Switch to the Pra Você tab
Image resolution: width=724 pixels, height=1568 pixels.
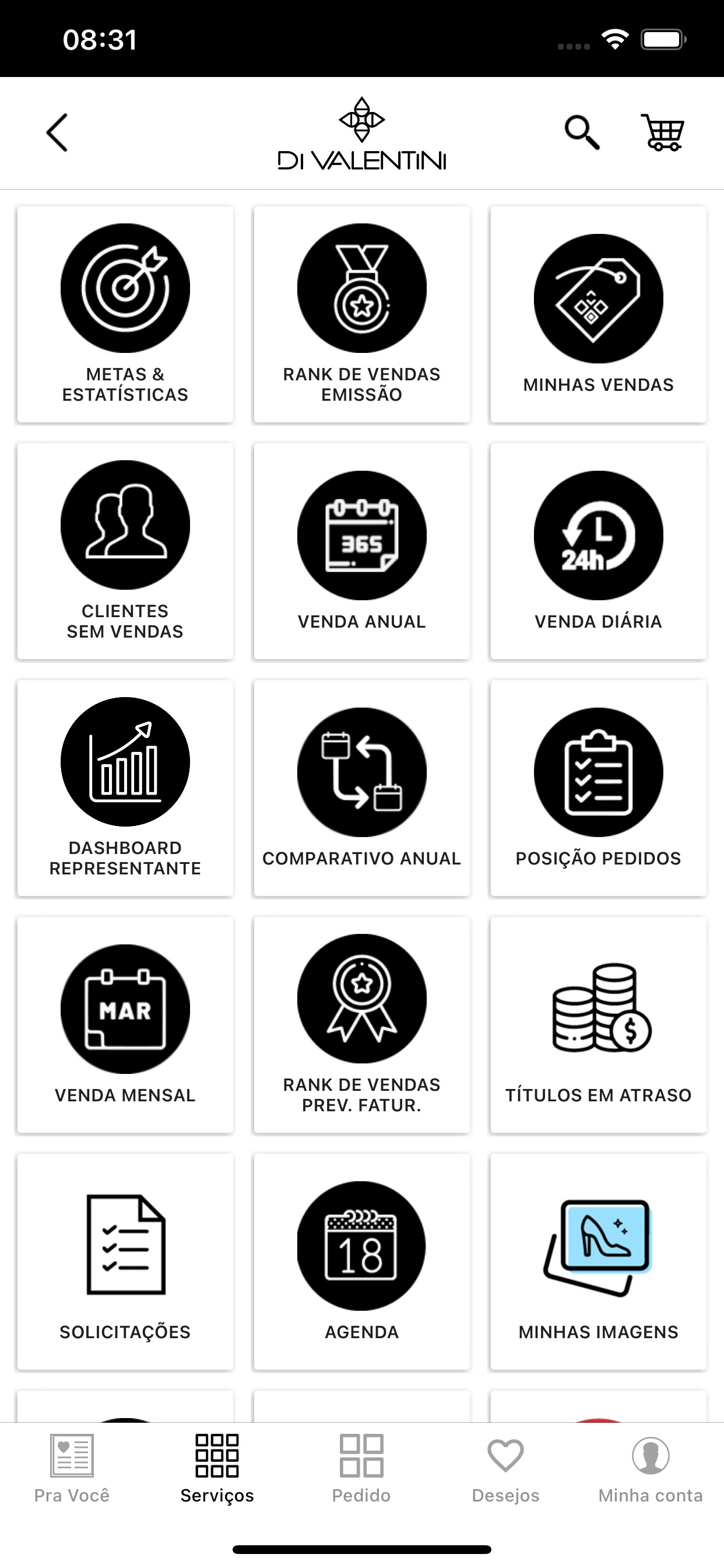72,1467
